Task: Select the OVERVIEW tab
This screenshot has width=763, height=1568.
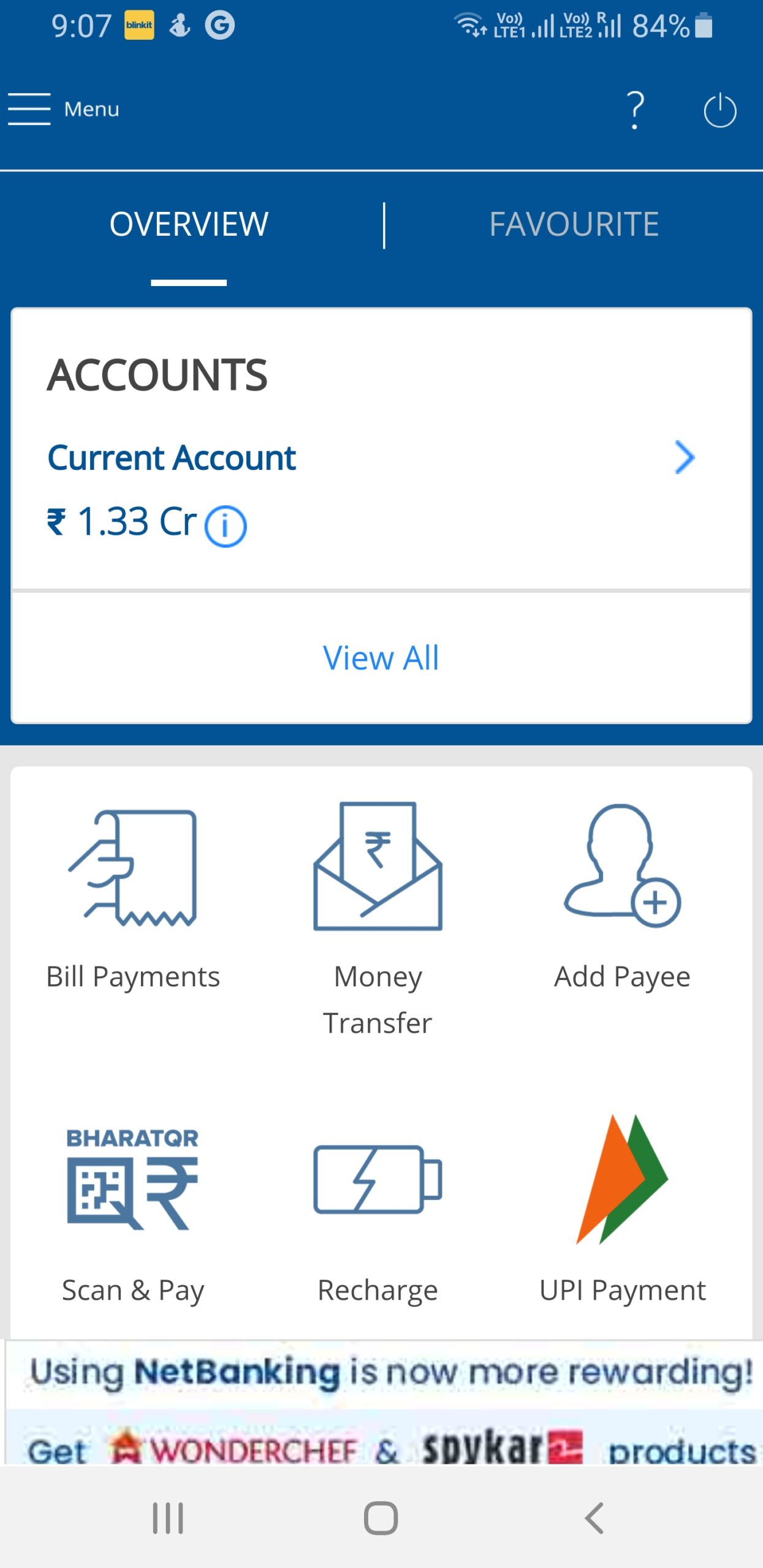Action: [189, 224]
